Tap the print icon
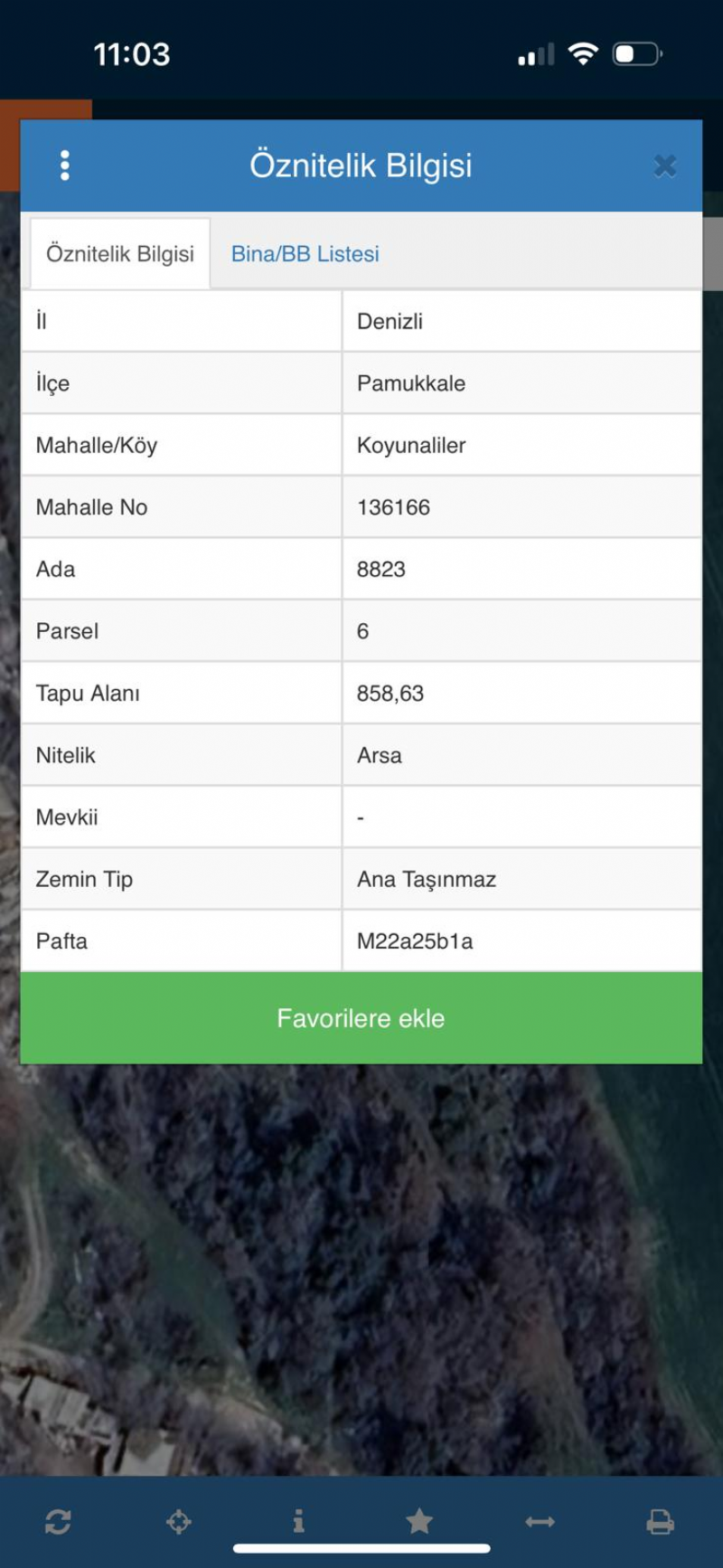723x1568 pixels. pos(660,1523)
